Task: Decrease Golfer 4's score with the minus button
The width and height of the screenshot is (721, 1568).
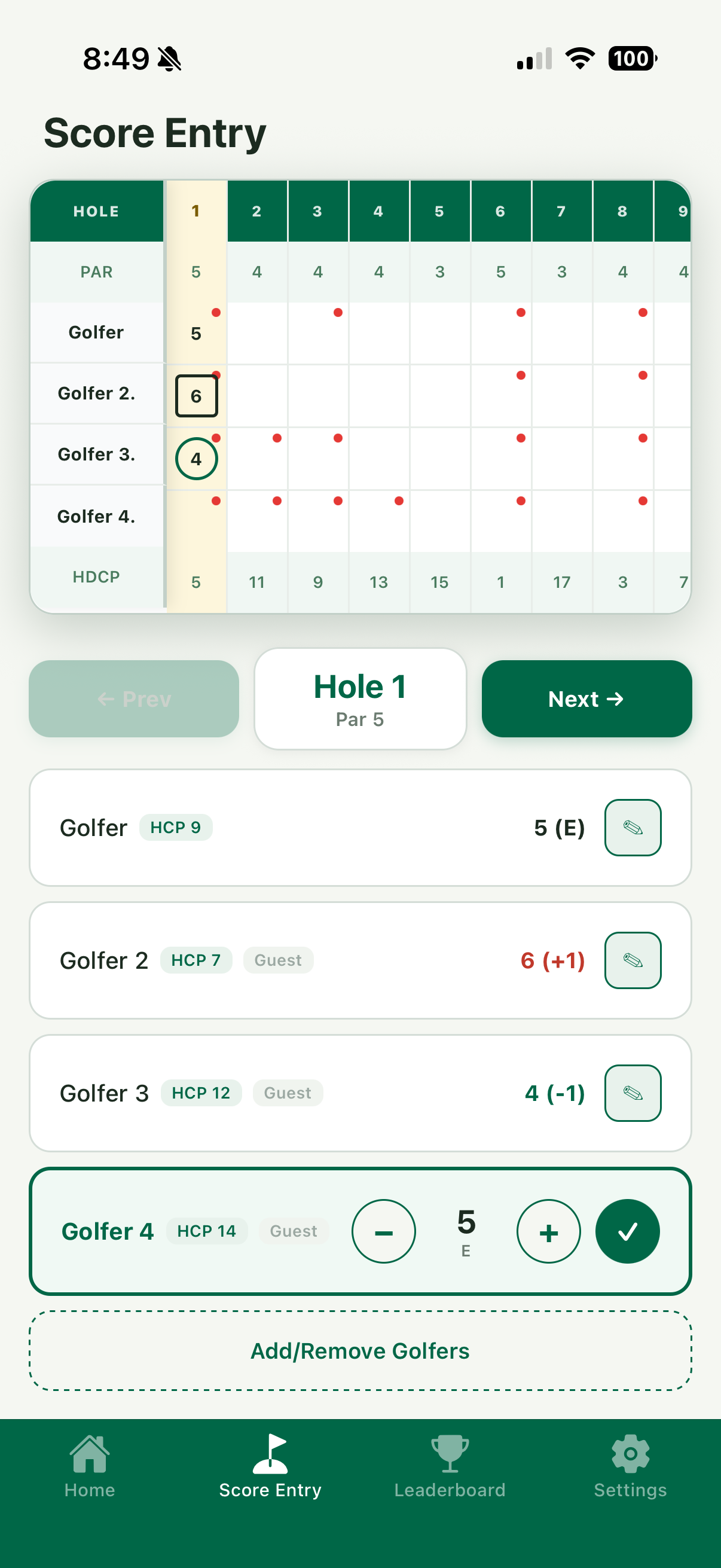Action: click(384, 1231)
